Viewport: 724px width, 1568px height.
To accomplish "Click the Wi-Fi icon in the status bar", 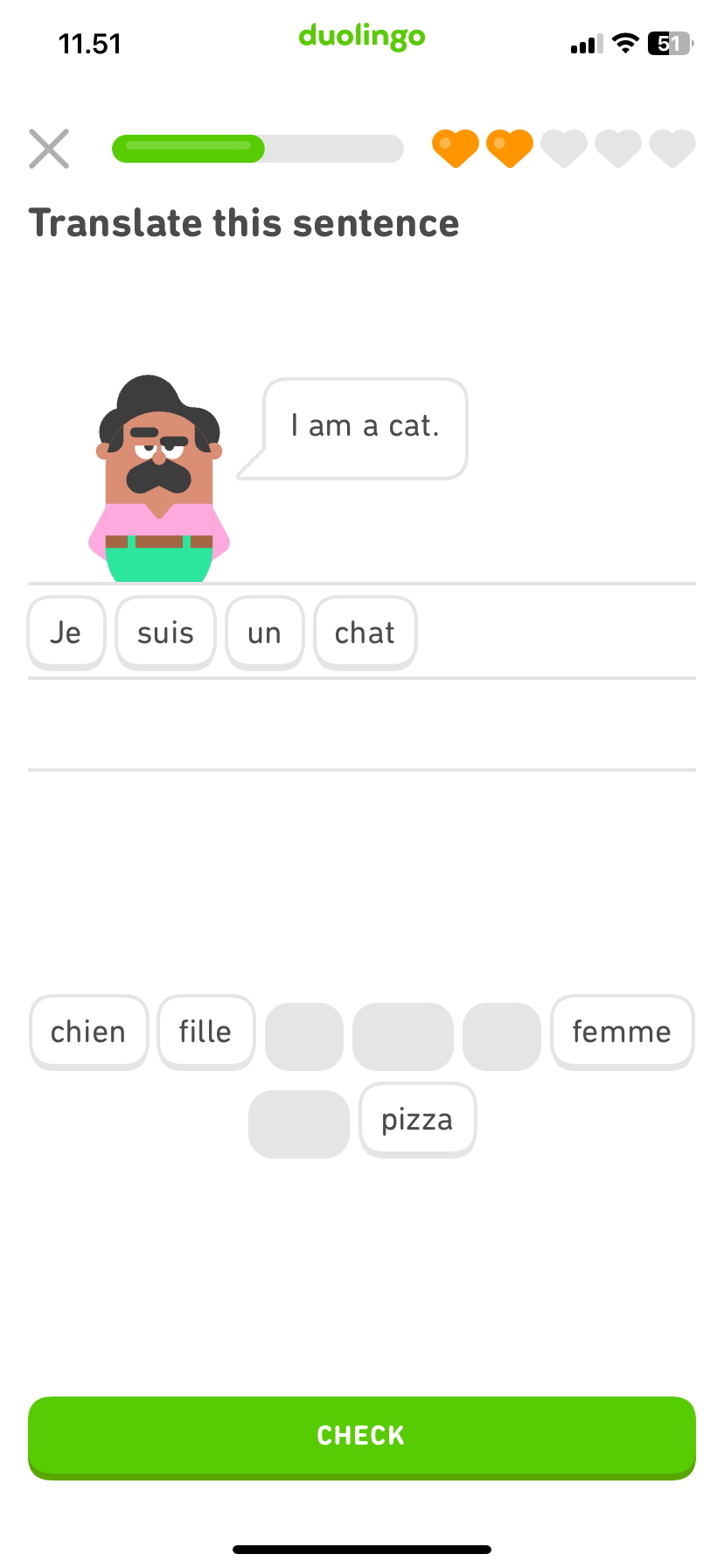I will [x=624, y=42].
